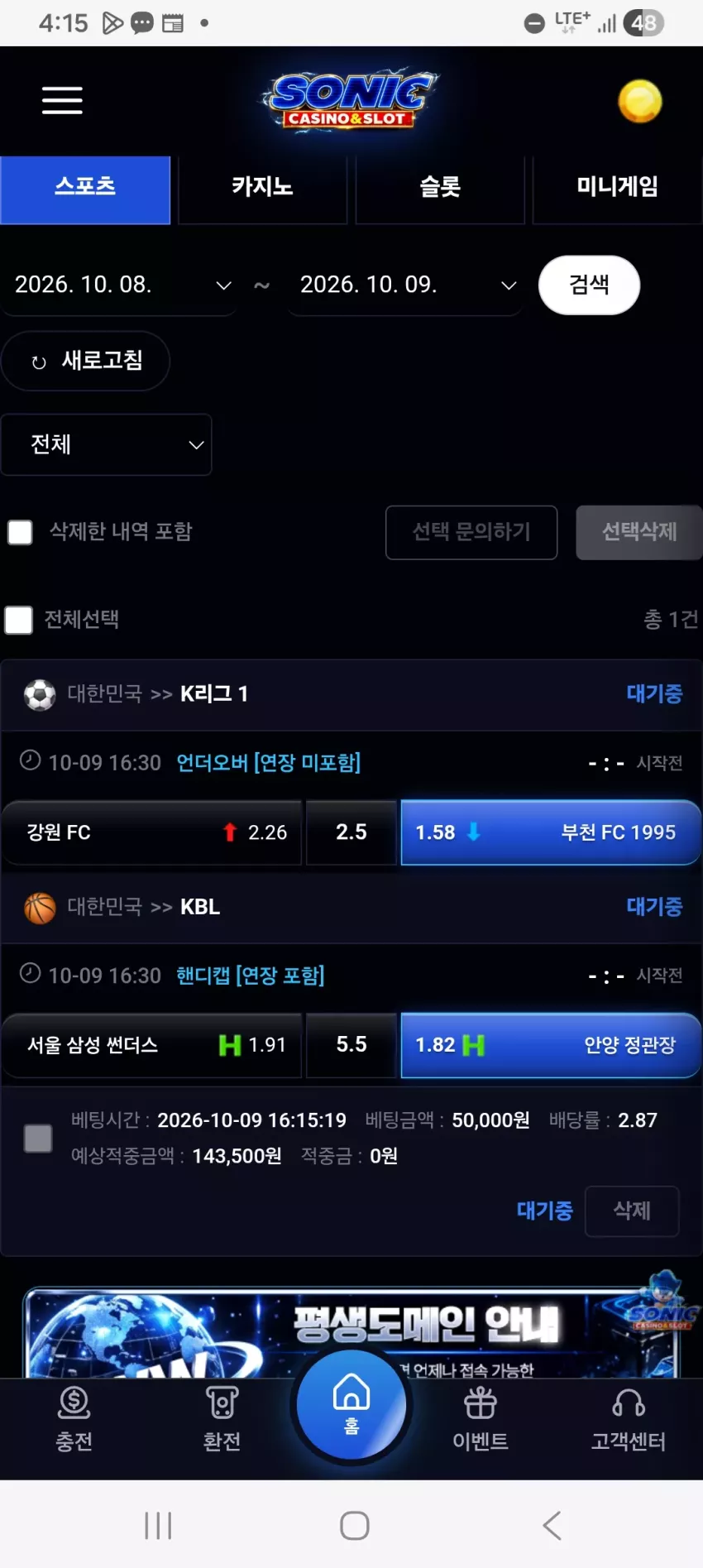Tap the 선택 문의하기 button

471,532
